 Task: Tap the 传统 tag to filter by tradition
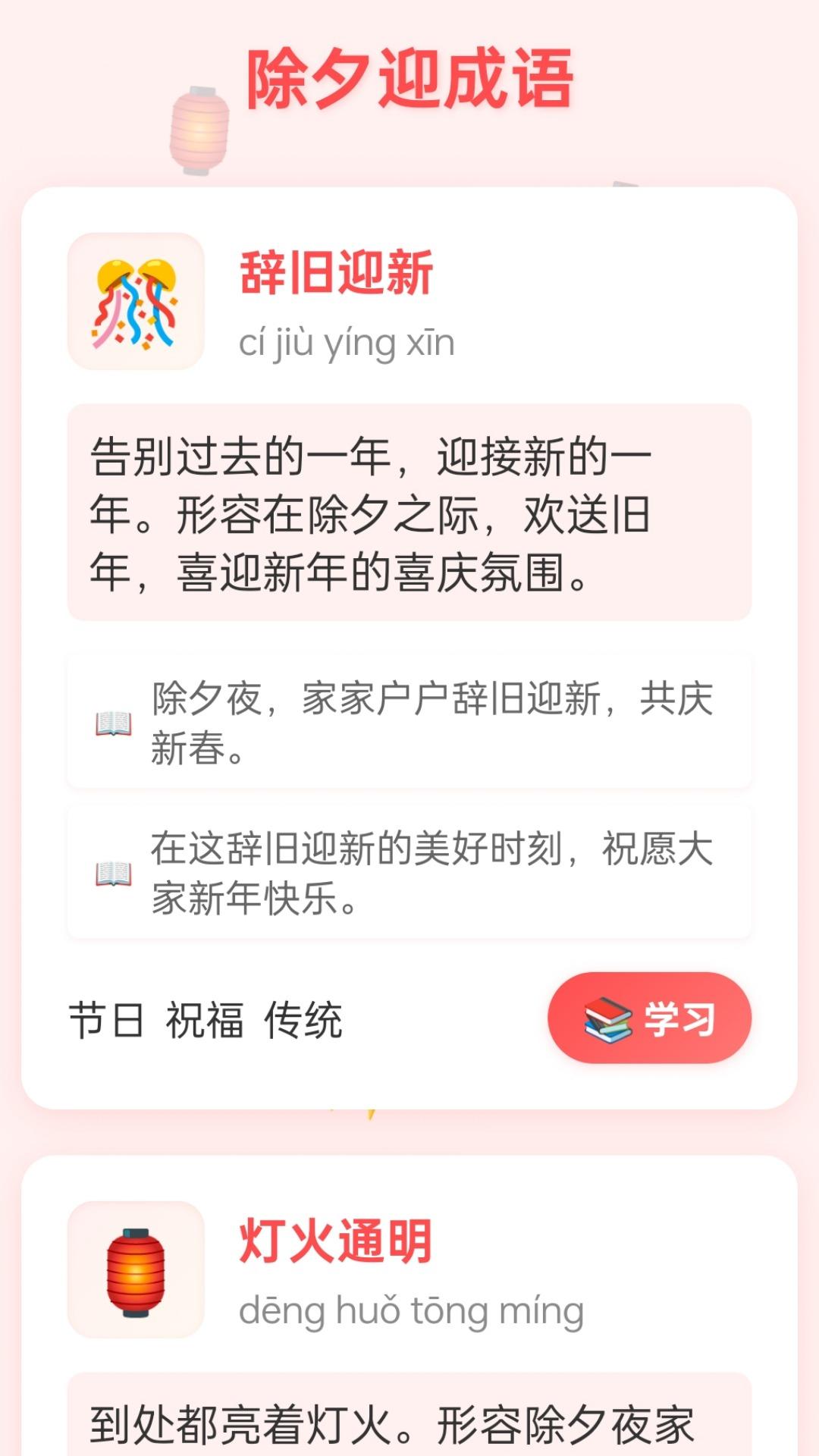coord(303,1020)
